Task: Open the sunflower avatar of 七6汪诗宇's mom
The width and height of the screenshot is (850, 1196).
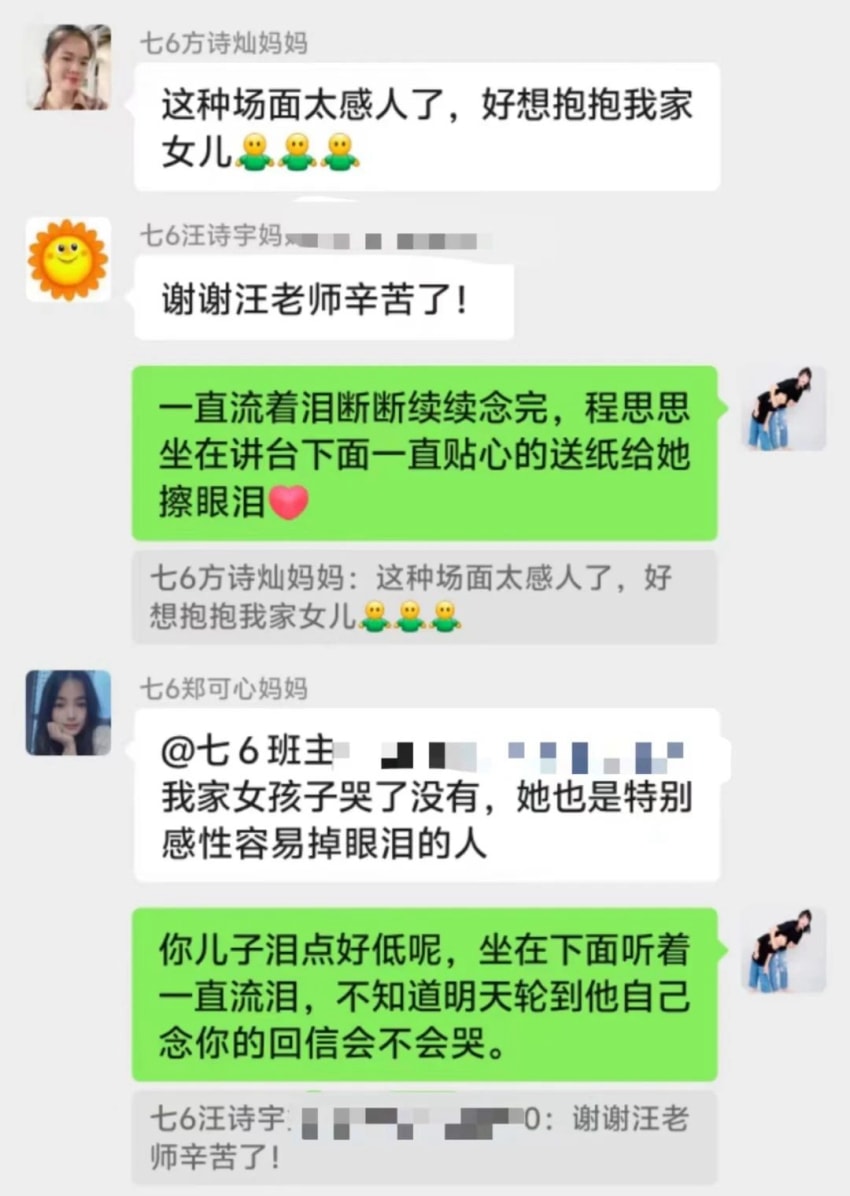Action: (68, 259)
